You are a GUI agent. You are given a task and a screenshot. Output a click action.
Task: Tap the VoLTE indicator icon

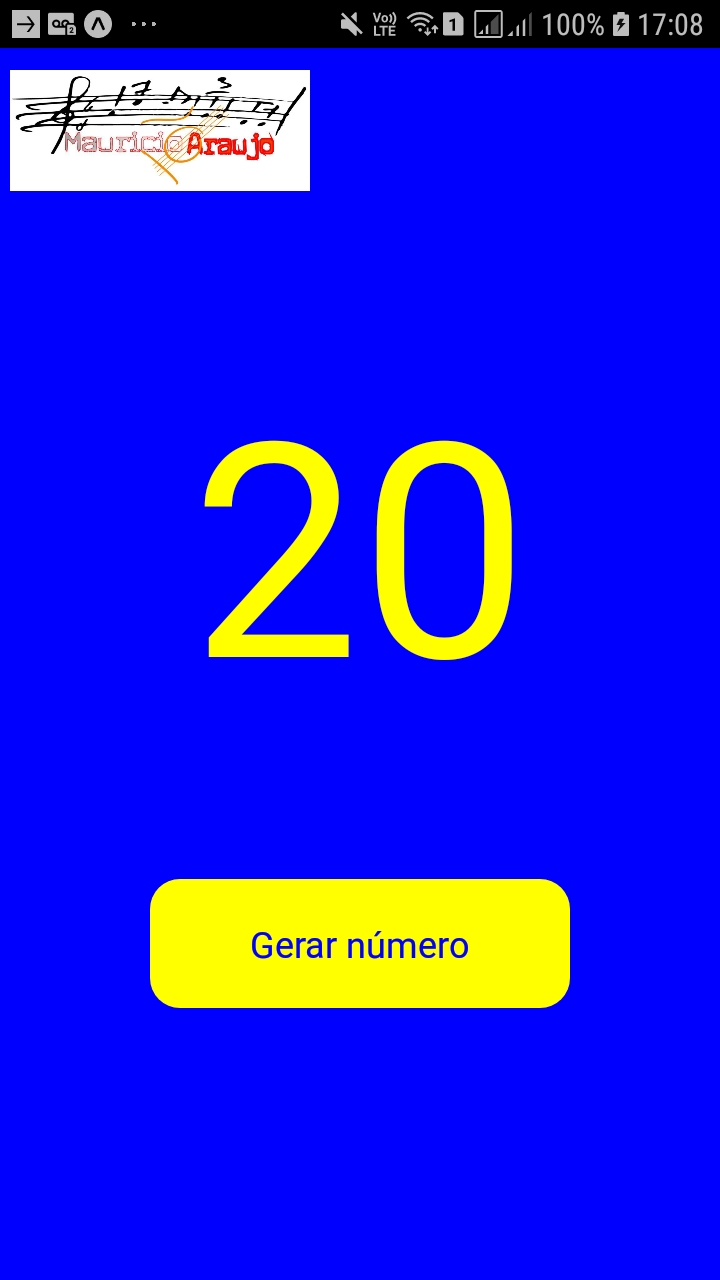[385, 22]
